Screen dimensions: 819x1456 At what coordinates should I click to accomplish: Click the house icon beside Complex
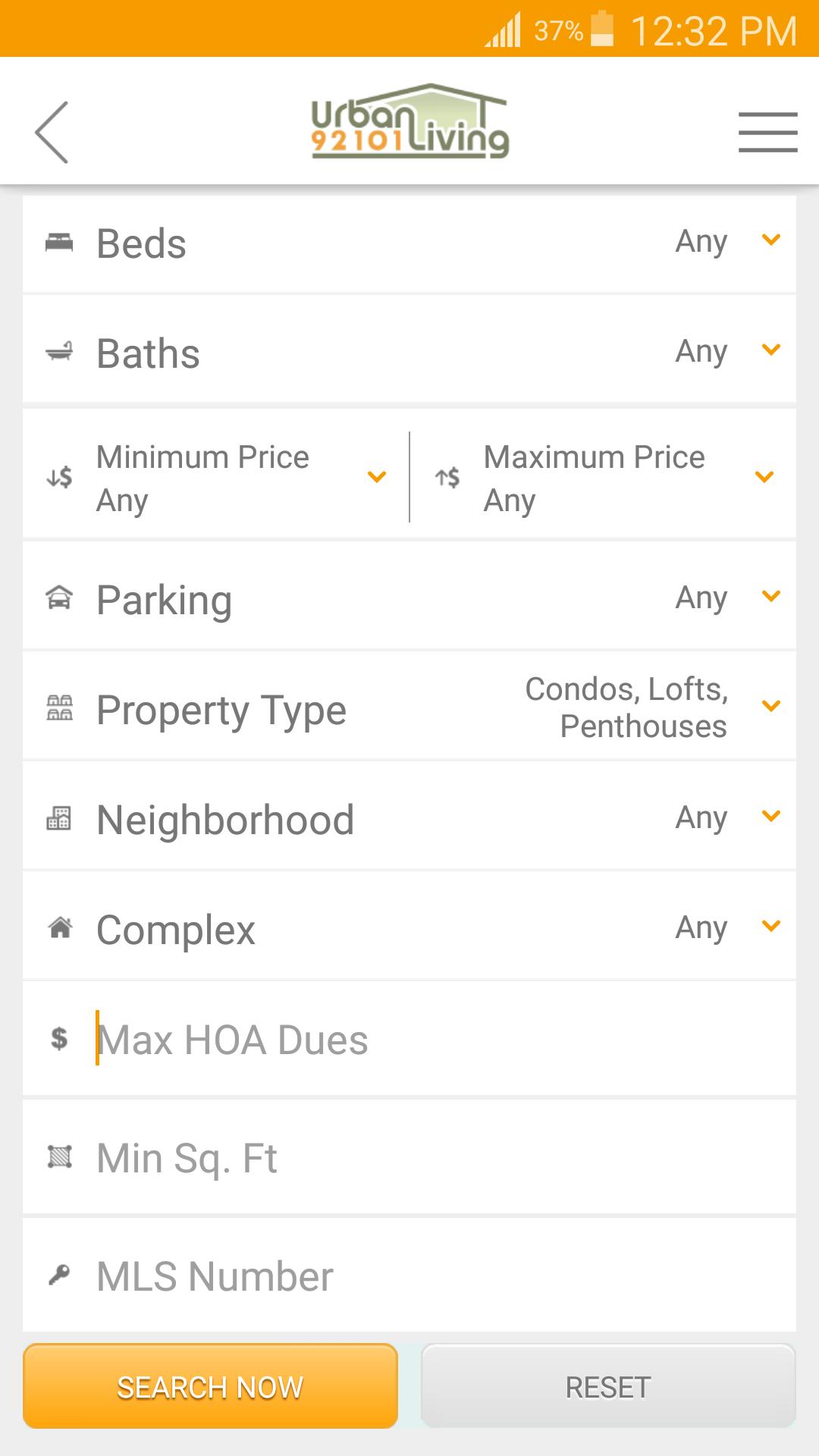click(x=60, y=927)
